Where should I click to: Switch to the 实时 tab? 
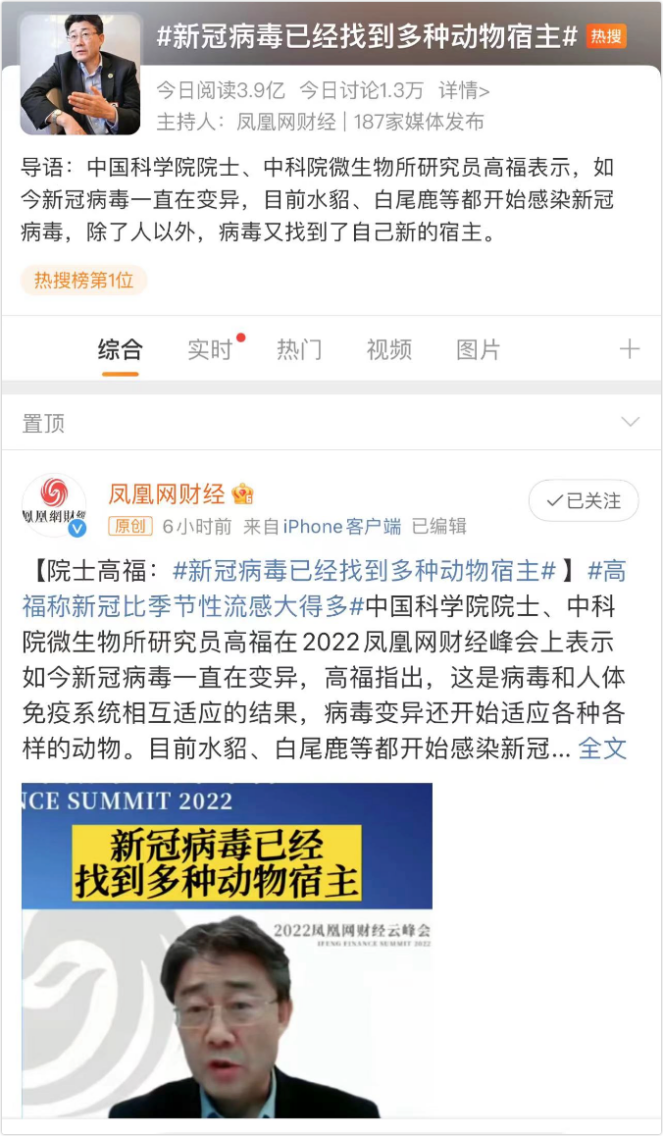tap(210, 350)
